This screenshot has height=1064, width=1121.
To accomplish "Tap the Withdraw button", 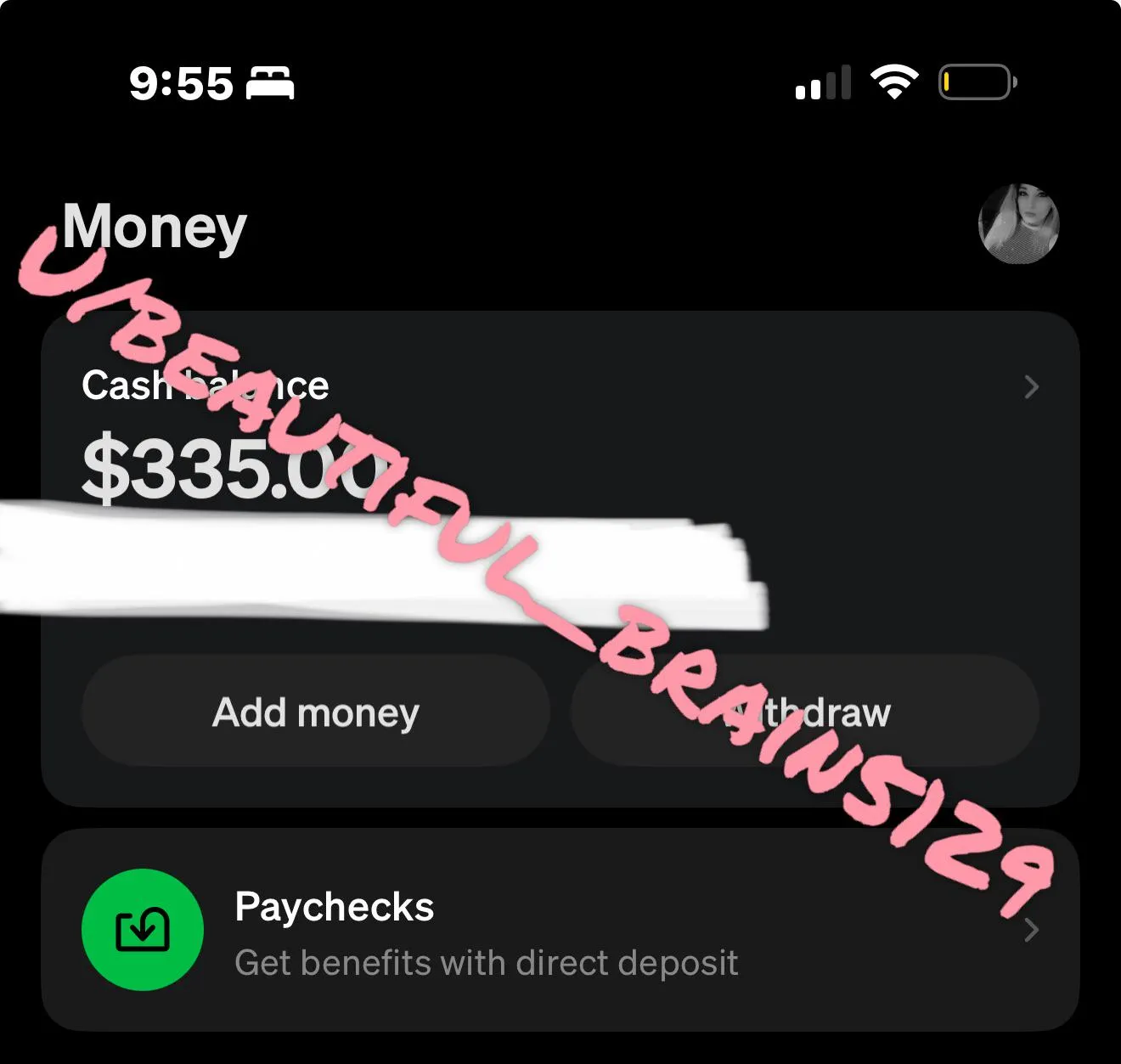I will click(x=804, y=712).
